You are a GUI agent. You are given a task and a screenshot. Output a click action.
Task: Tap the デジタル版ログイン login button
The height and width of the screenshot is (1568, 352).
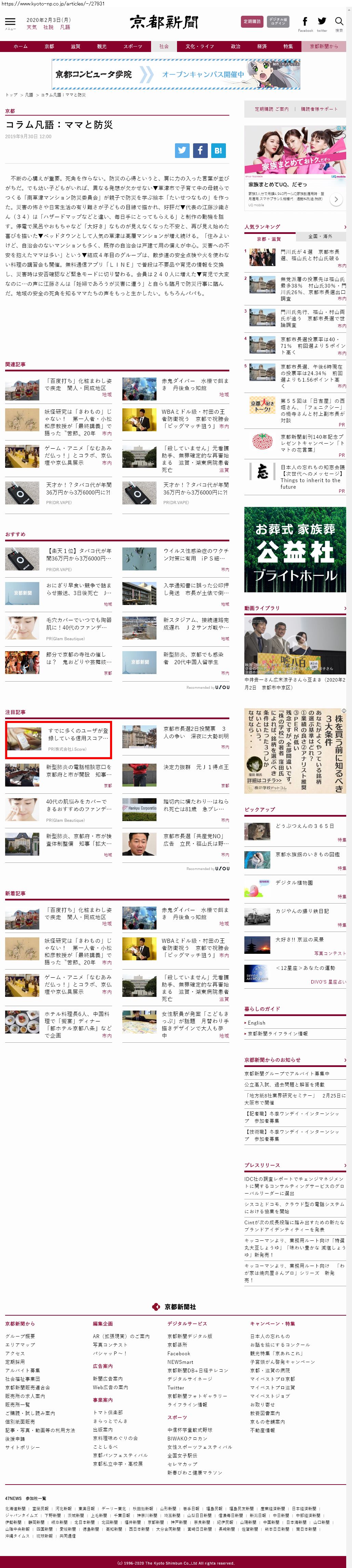click(278, 22)
